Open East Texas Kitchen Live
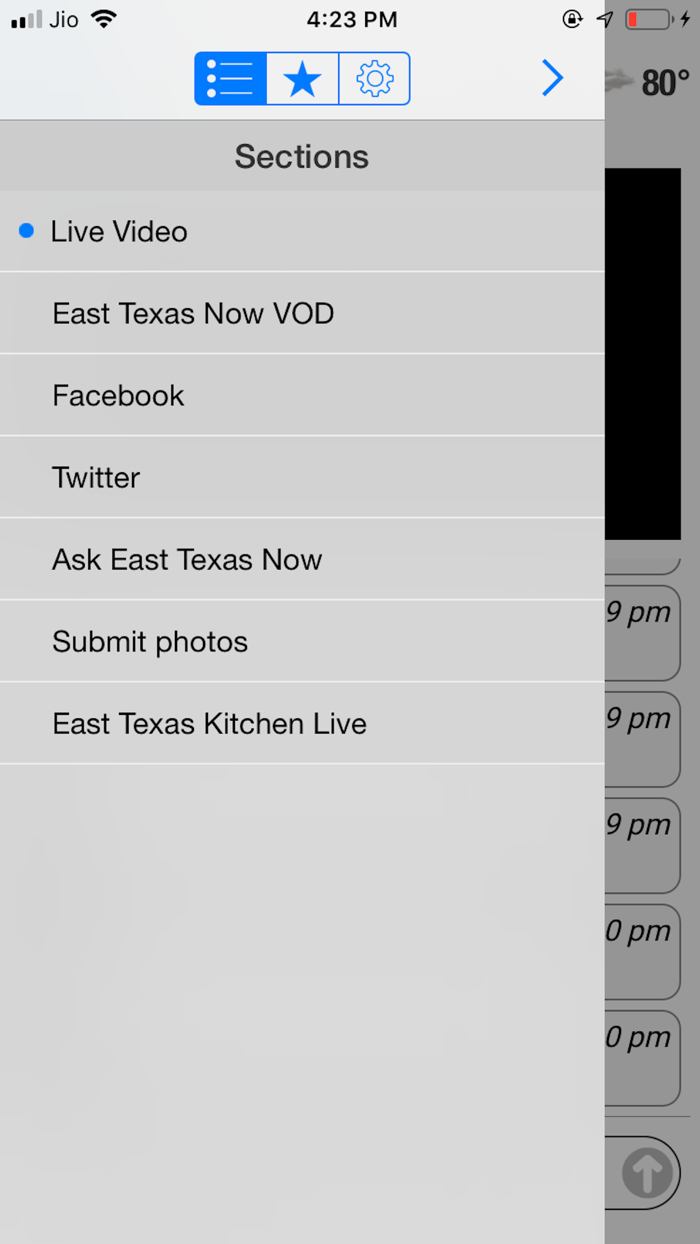This screenshot has height=1244, width=700. pos(302,723)
